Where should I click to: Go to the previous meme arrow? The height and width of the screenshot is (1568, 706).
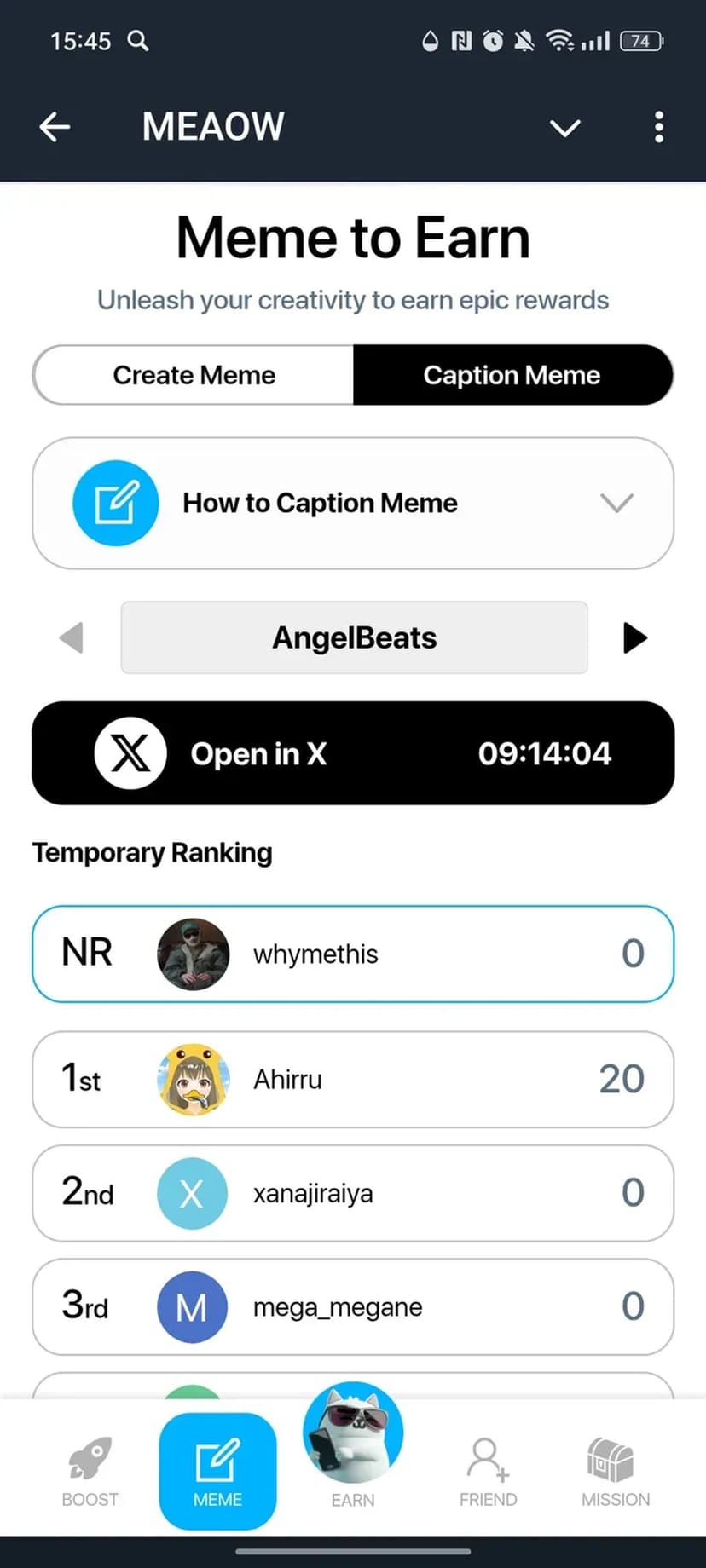coord(72,637)
